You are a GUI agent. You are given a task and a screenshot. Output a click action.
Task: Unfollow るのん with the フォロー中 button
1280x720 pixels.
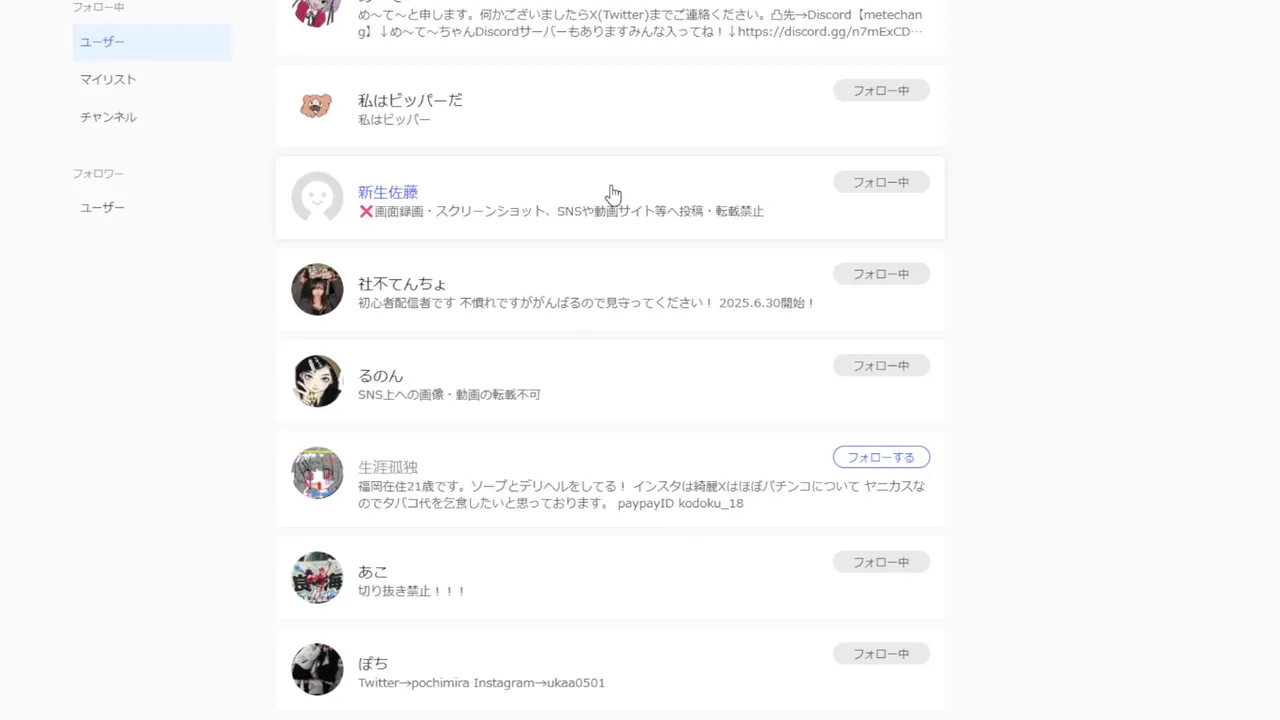coord(881,366)
